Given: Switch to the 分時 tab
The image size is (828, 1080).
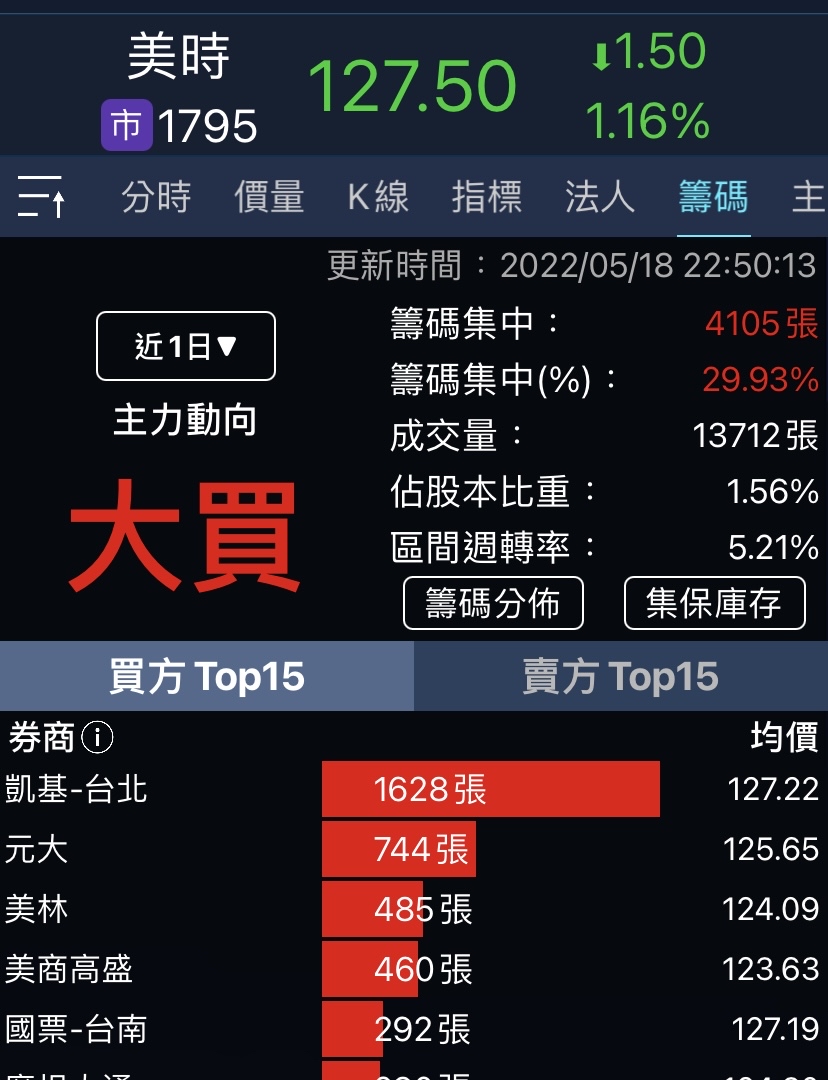Looking at the screenshot, I should pos(156,196).
